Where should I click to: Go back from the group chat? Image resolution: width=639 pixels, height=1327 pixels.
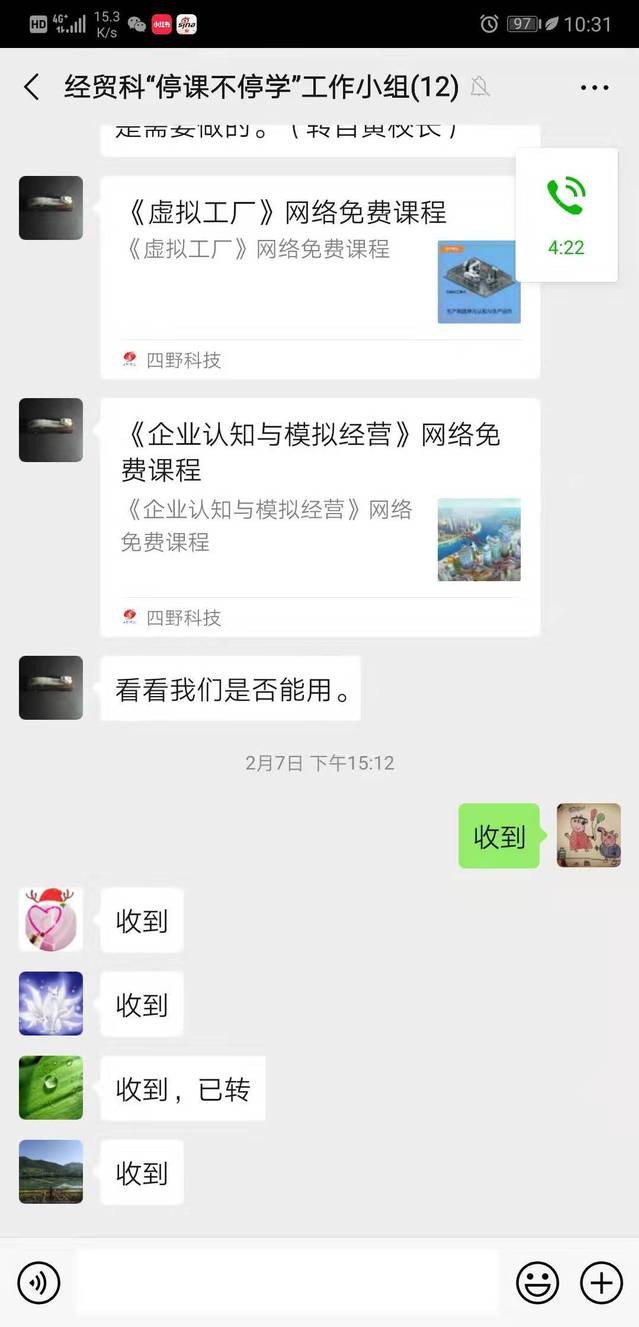(32, 87)
